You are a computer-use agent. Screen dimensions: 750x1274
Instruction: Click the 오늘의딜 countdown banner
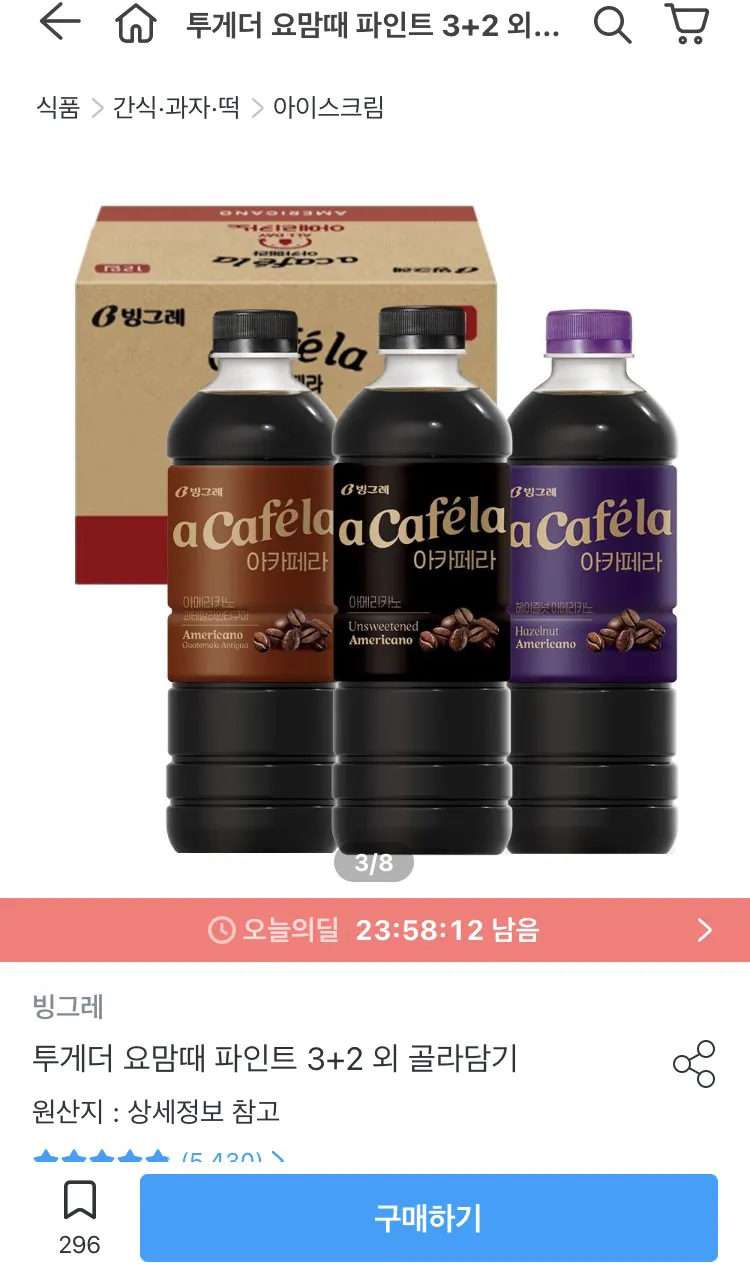point(375,930)
